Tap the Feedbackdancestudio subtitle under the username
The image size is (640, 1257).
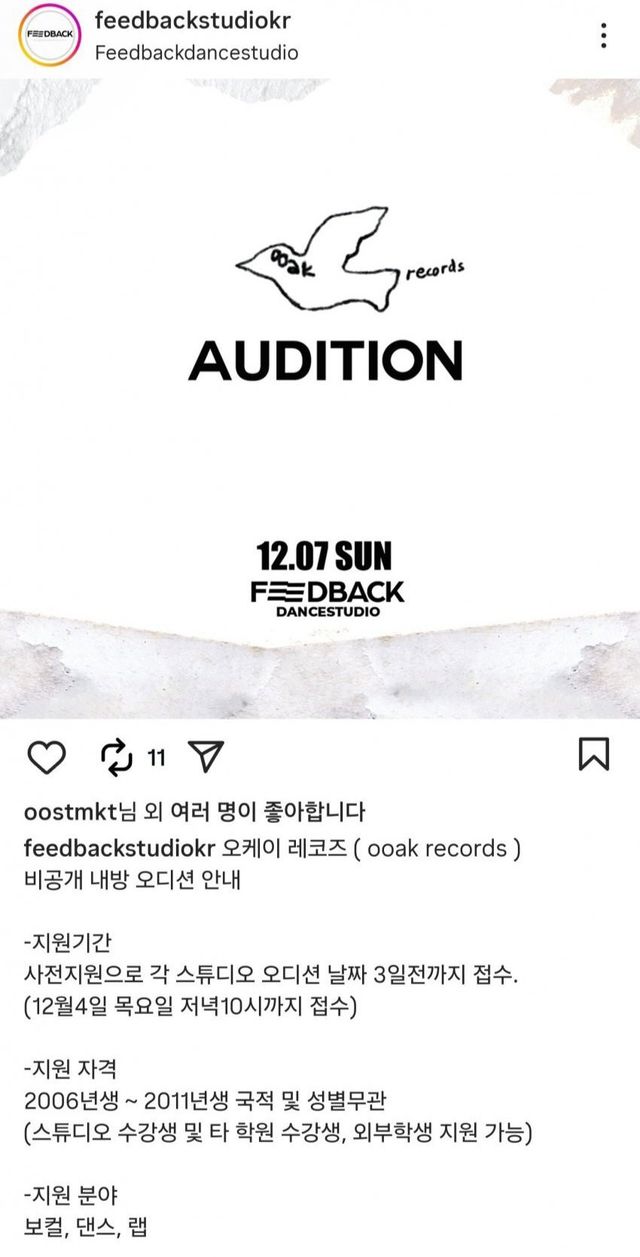tap(196, 52)
